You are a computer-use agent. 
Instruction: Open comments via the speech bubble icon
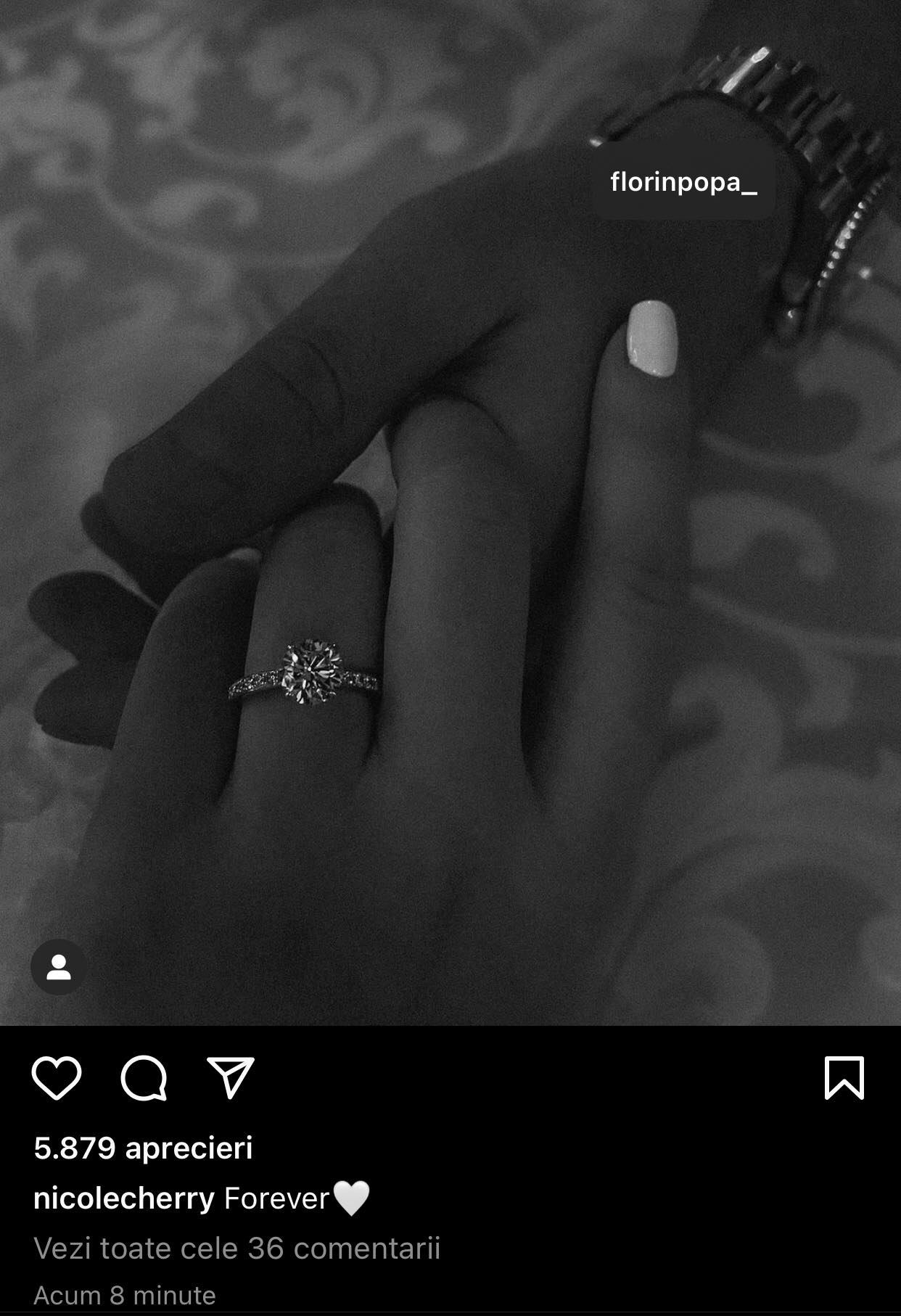pos(144,1078)
